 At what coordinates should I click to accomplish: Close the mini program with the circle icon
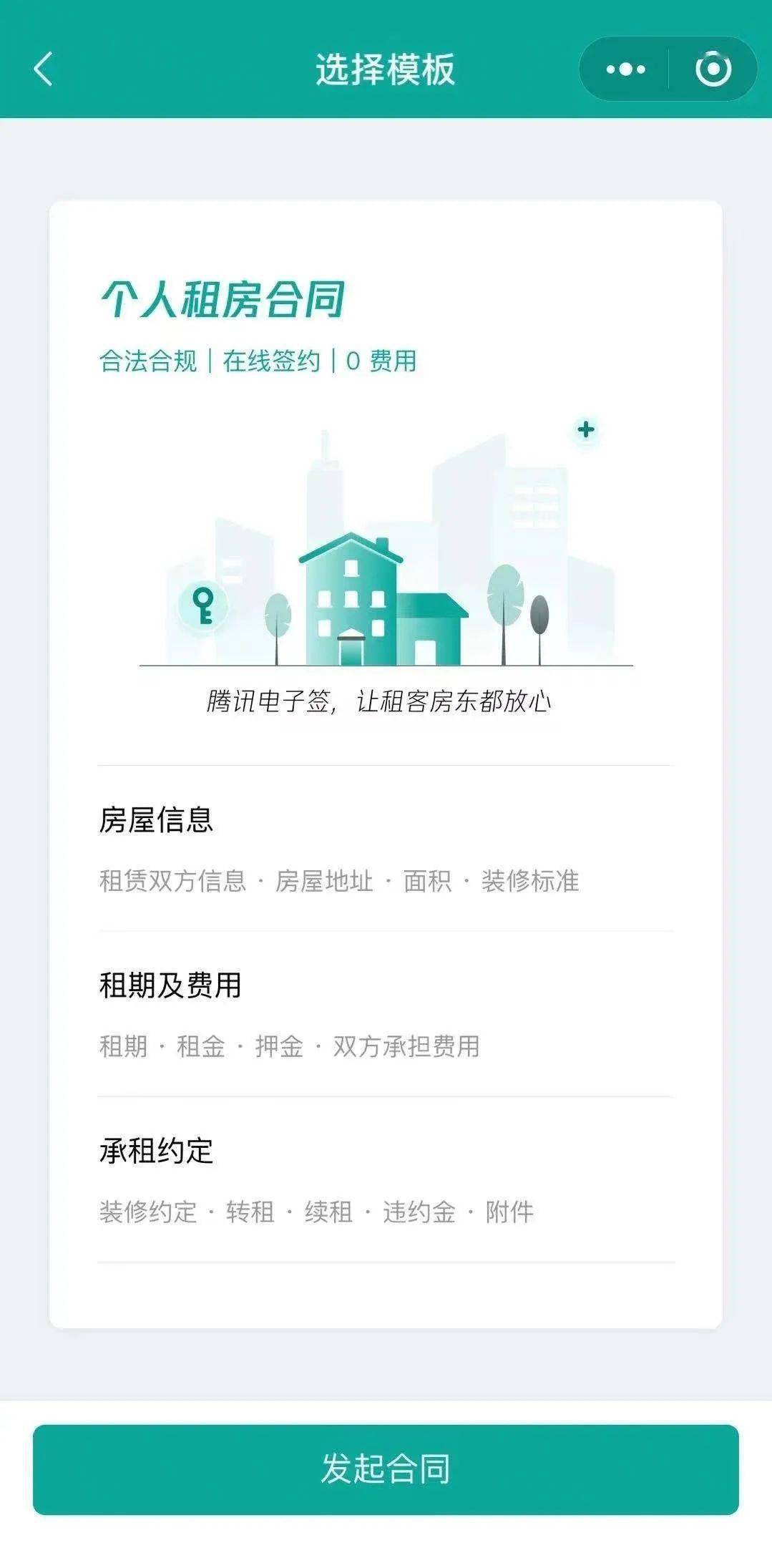coord(713,69)
